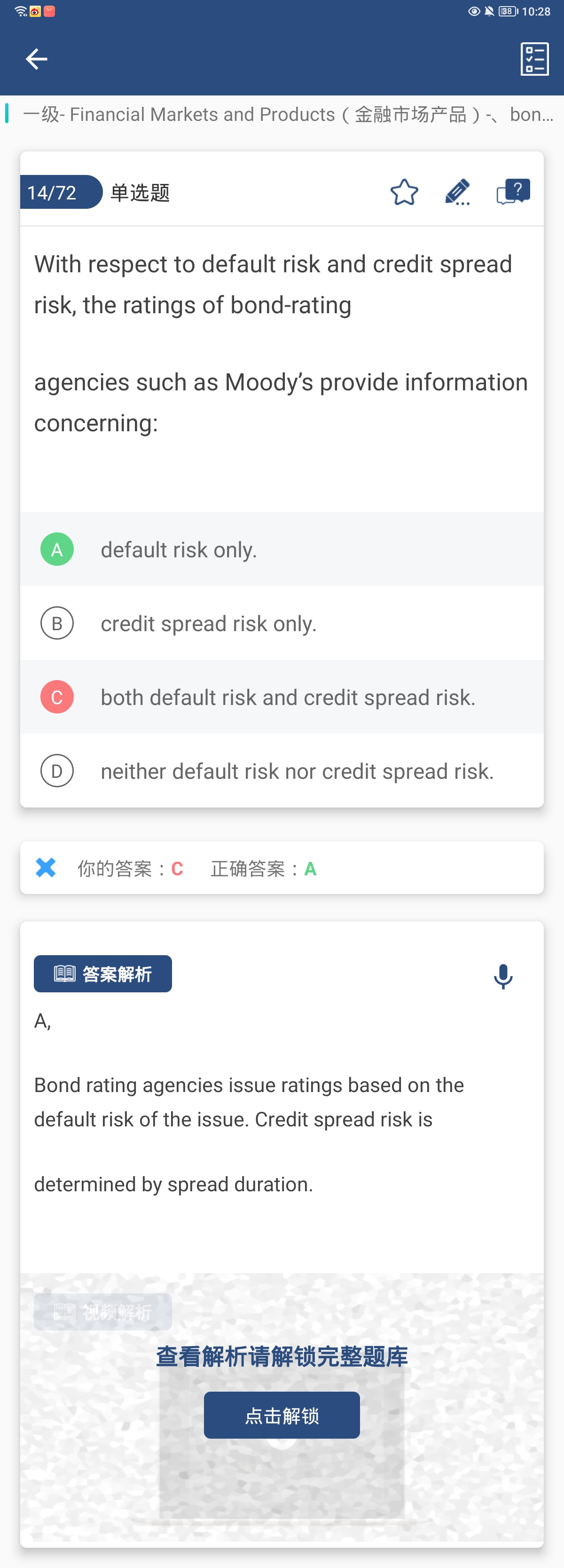Go back using the arrow icon
564x1568 pixels.
[37, 59]
